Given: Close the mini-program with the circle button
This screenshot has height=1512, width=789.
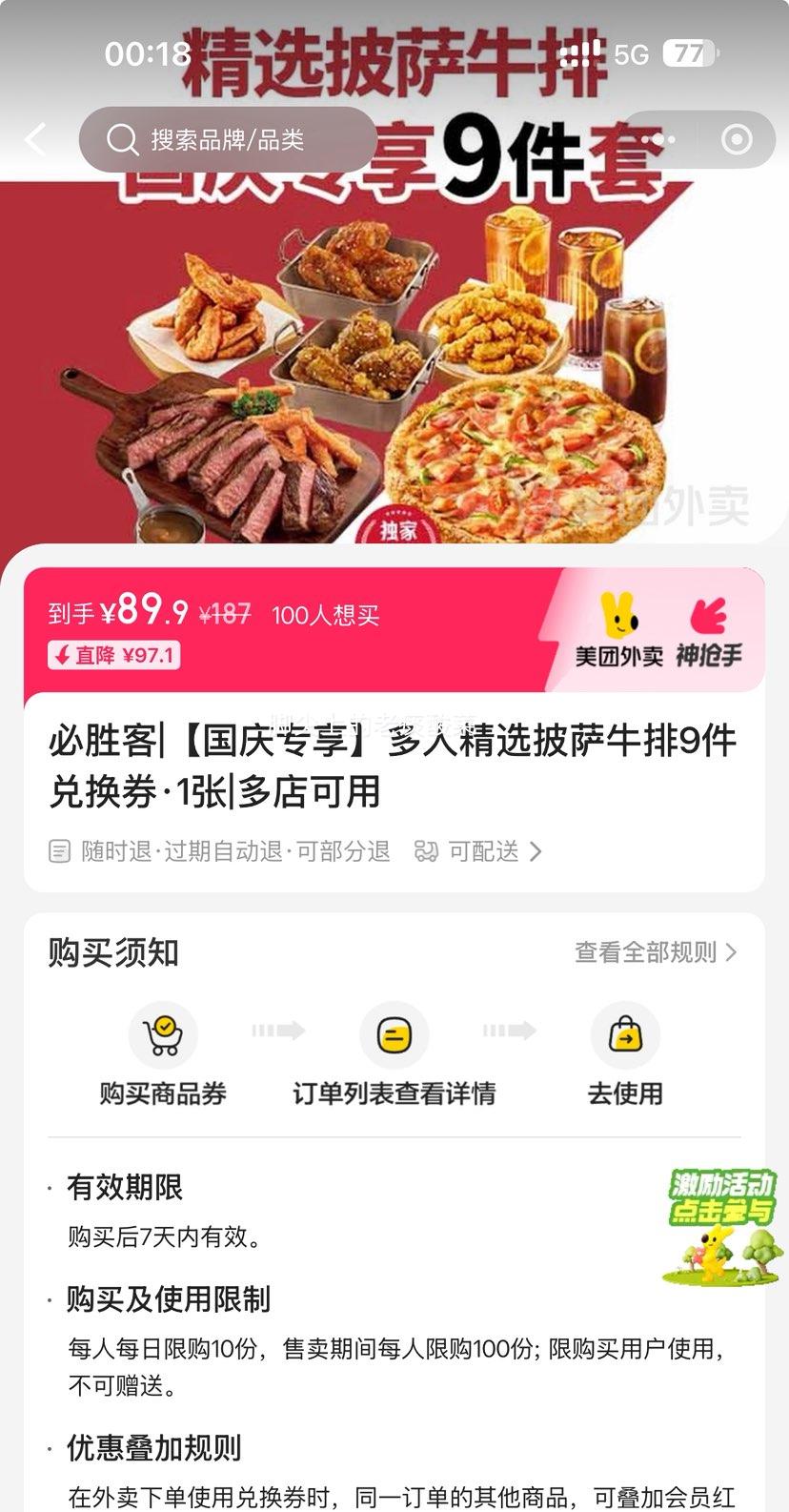Looking at the screenshot, I should 737,140.
